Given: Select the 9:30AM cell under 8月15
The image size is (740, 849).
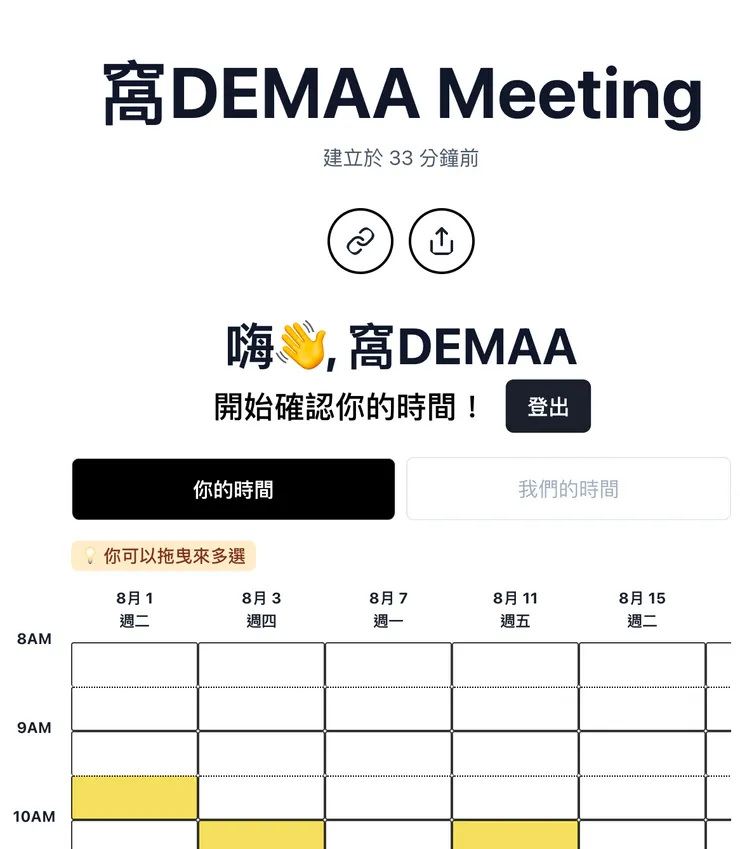Looking at the screenshot, I should click(x=641, y=798).
